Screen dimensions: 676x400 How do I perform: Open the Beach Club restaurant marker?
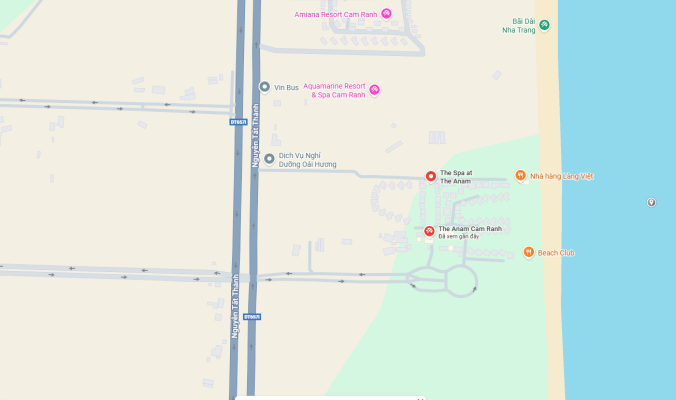(x=528, y=252)
